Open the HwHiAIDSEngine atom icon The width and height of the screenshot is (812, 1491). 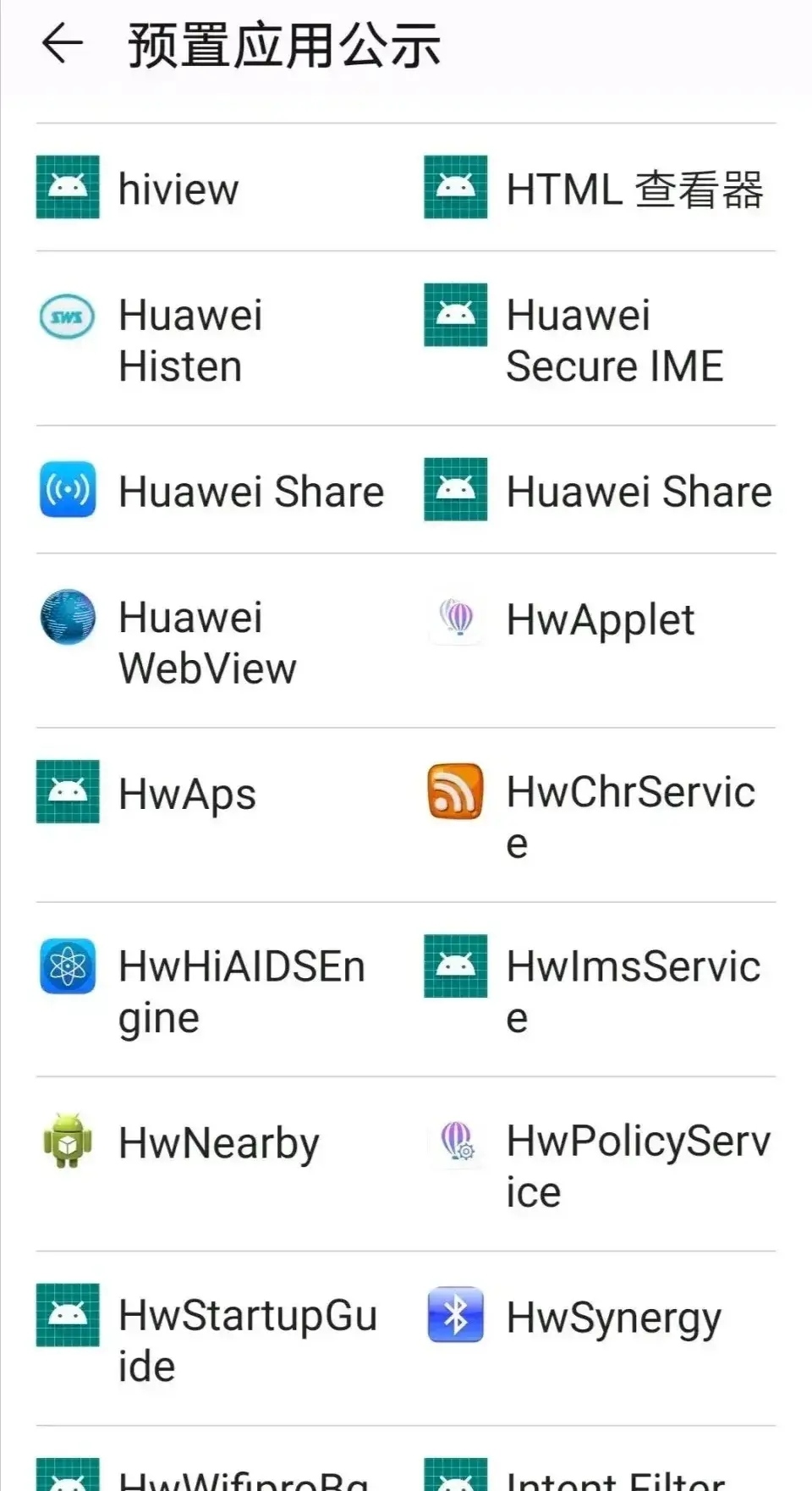pyautogui.click(x=68, y=966)
